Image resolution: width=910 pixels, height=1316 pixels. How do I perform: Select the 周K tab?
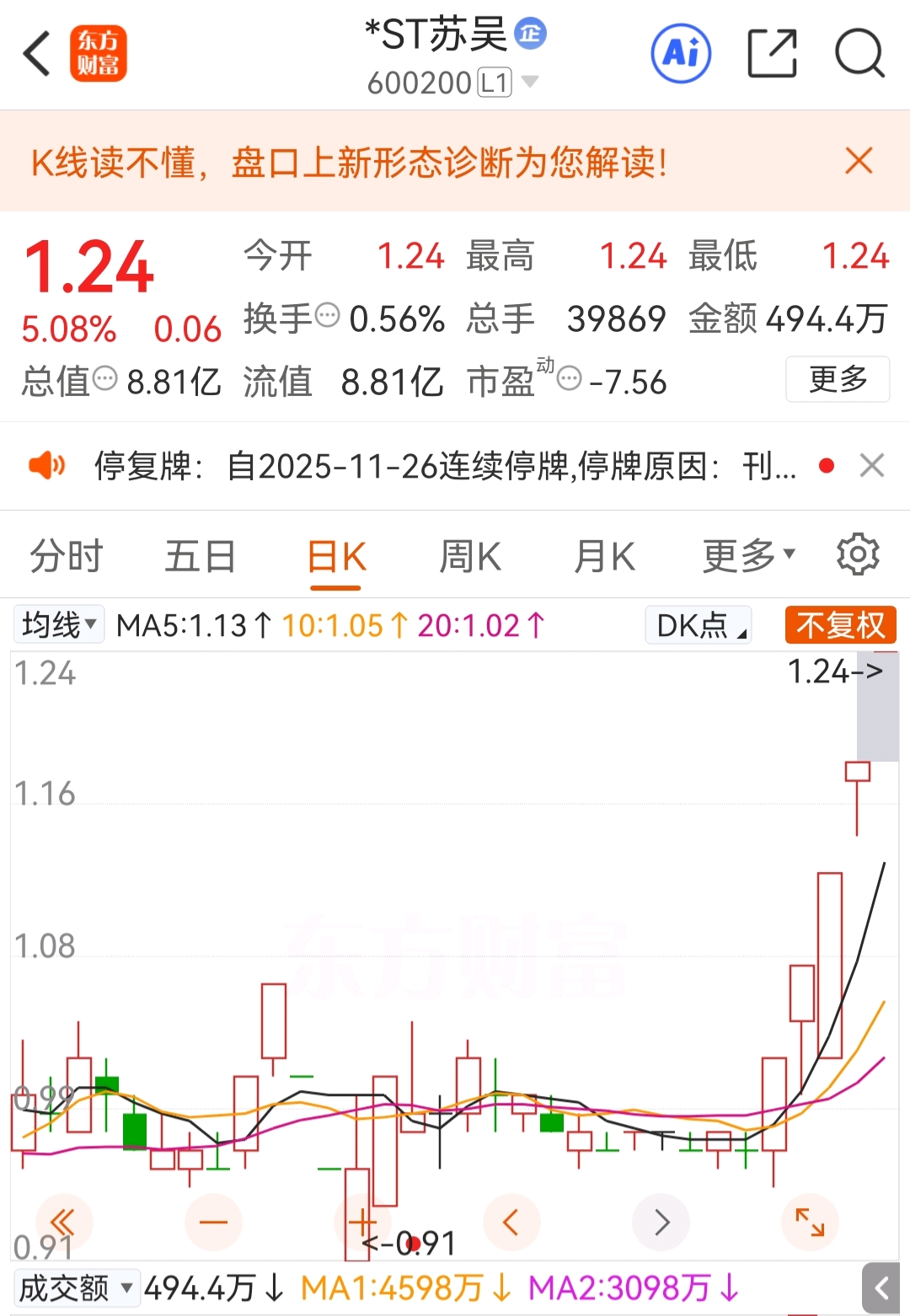click(470, 557)
